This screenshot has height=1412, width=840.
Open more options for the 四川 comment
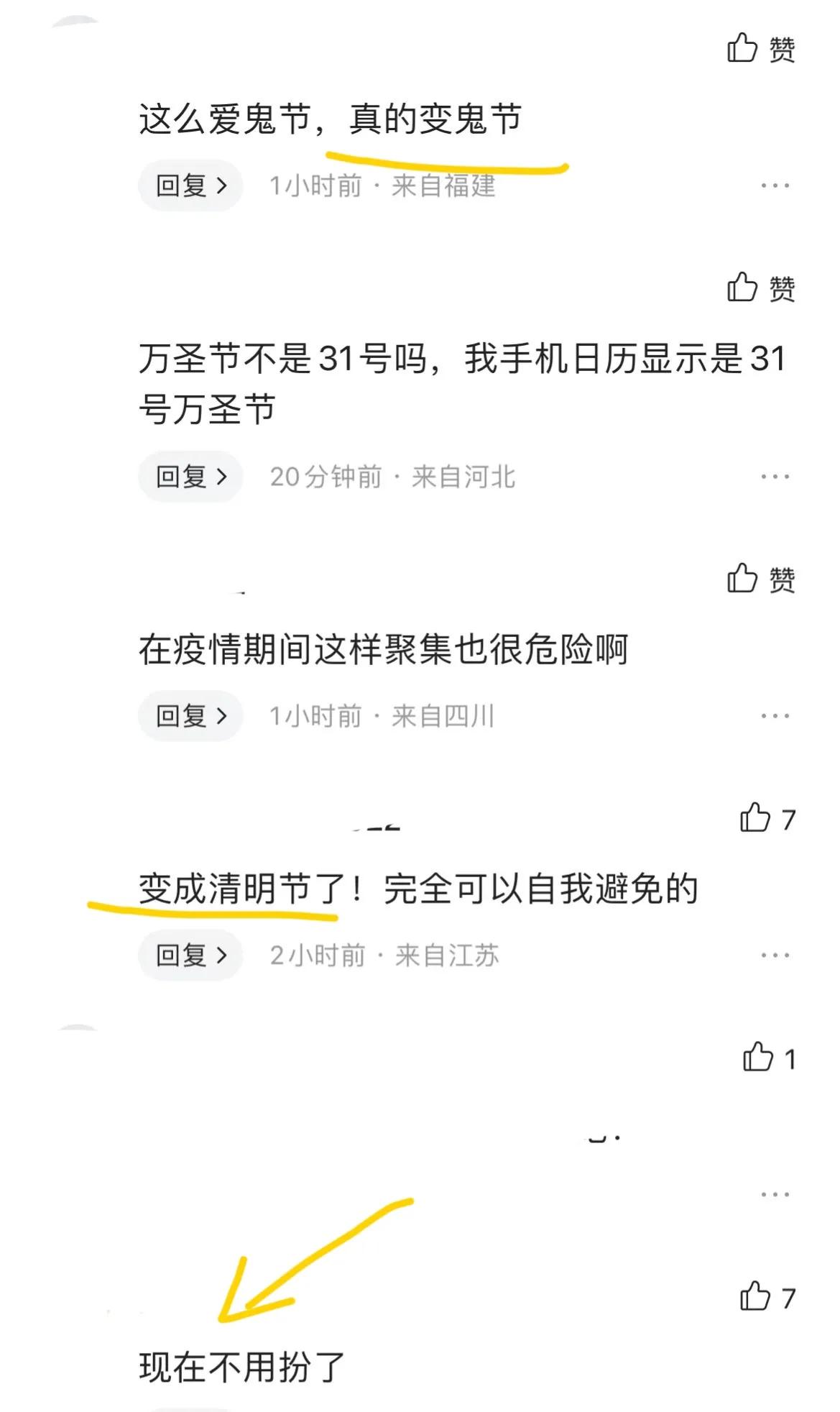coord(775,715)
